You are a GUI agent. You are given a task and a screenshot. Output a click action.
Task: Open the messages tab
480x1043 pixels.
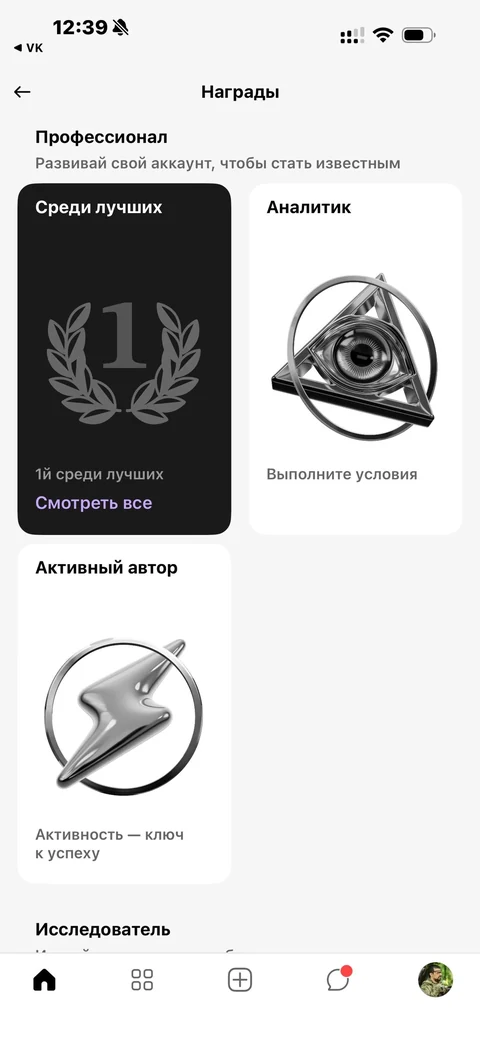pyautogui.click(x=338, y=979)
